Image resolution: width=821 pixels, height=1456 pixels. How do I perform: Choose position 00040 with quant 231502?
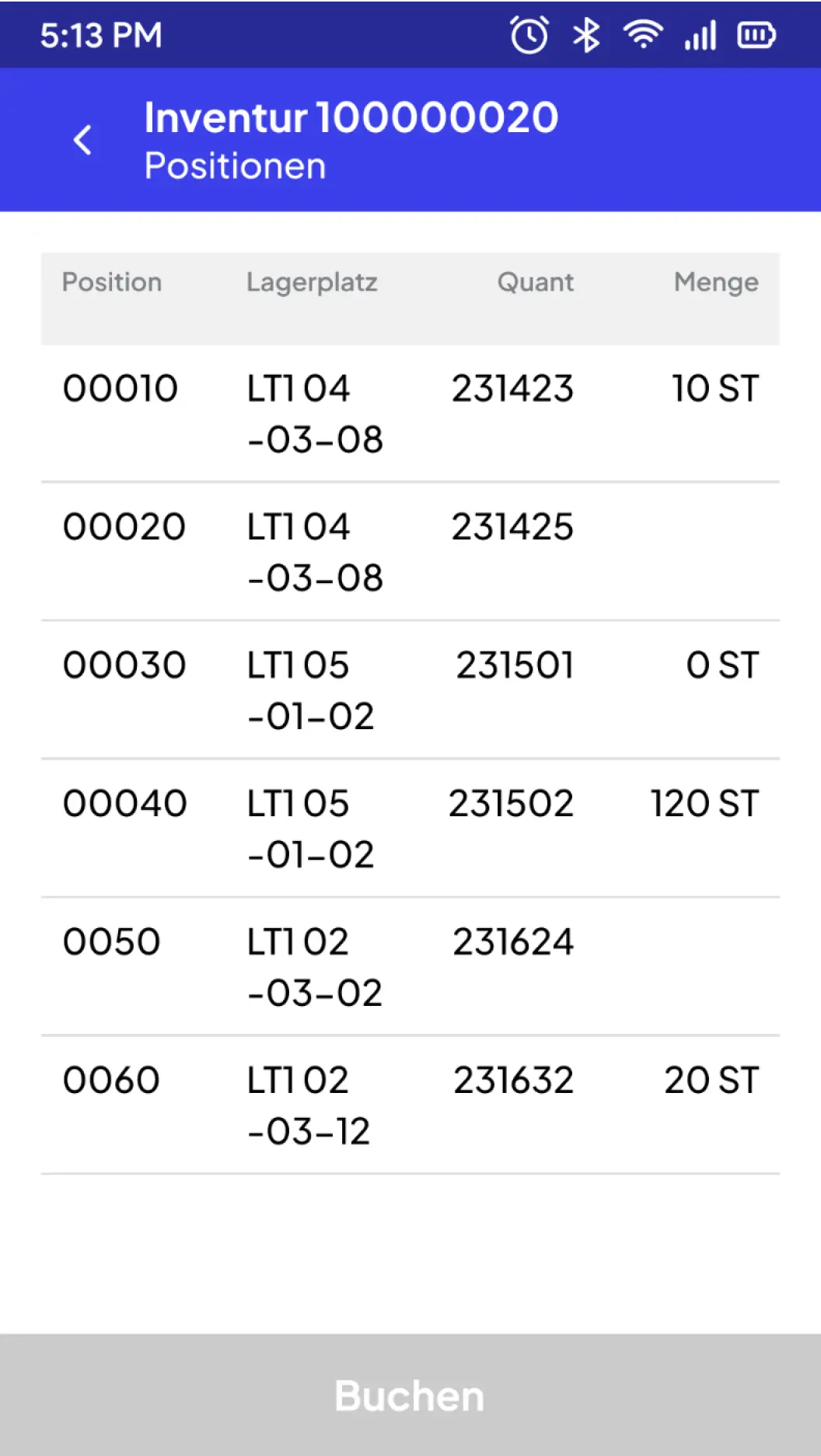[x=410, y=828]
